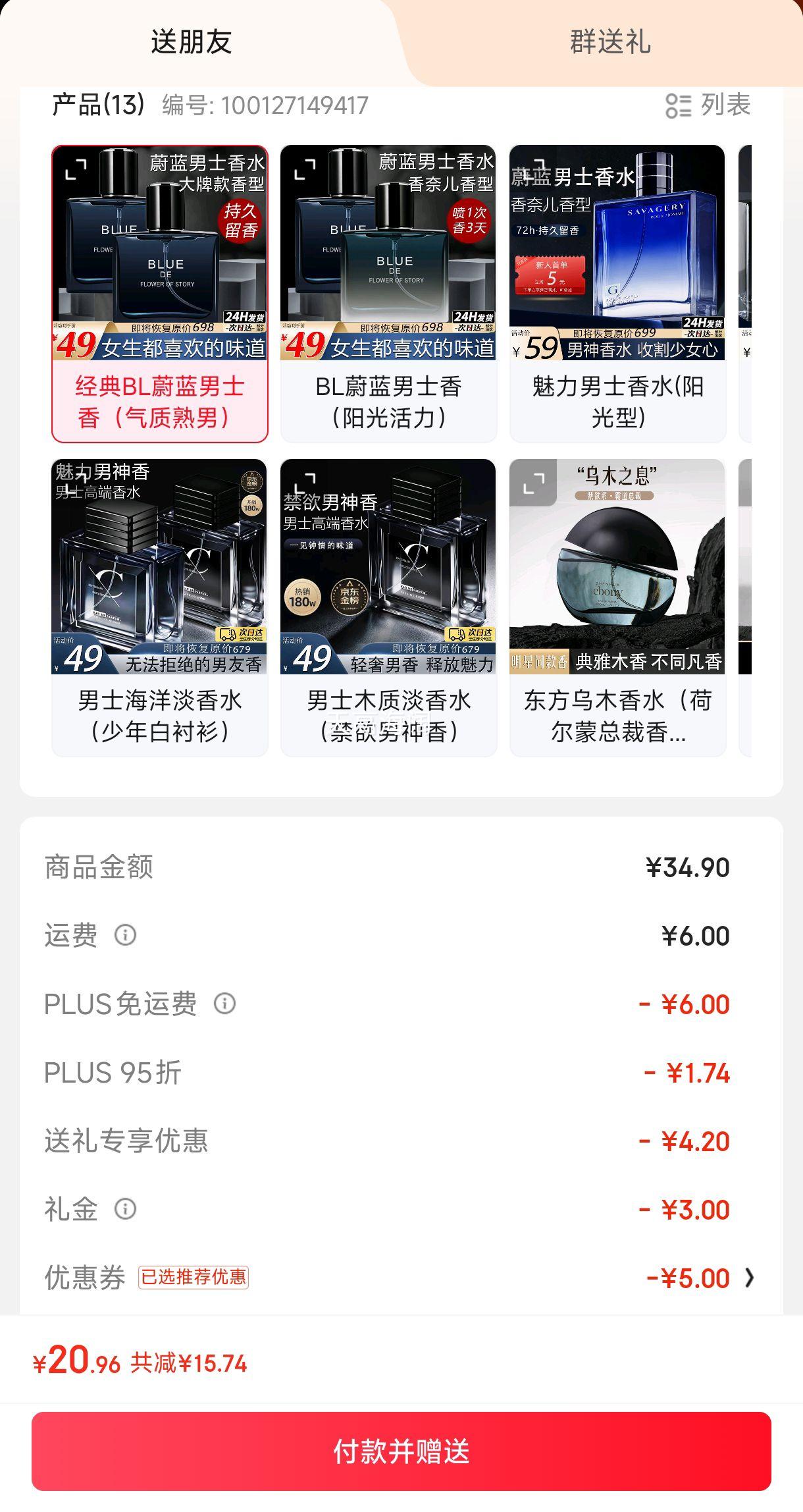Pick 魅力男士香水(阳光型) product

click(617, 294)
